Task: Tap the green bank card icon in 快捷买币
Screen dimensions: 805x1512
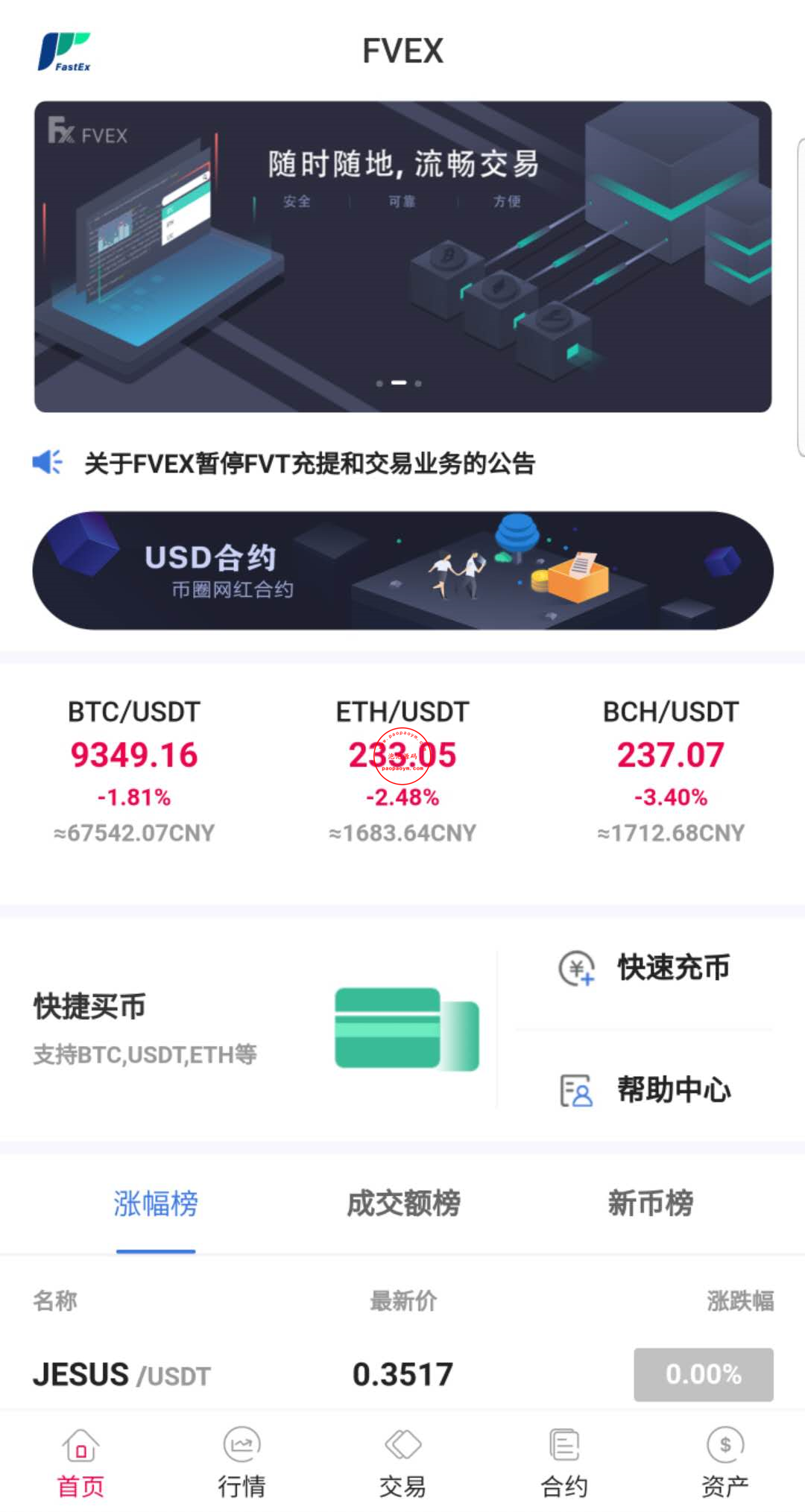Action: tap(406, 1029)
